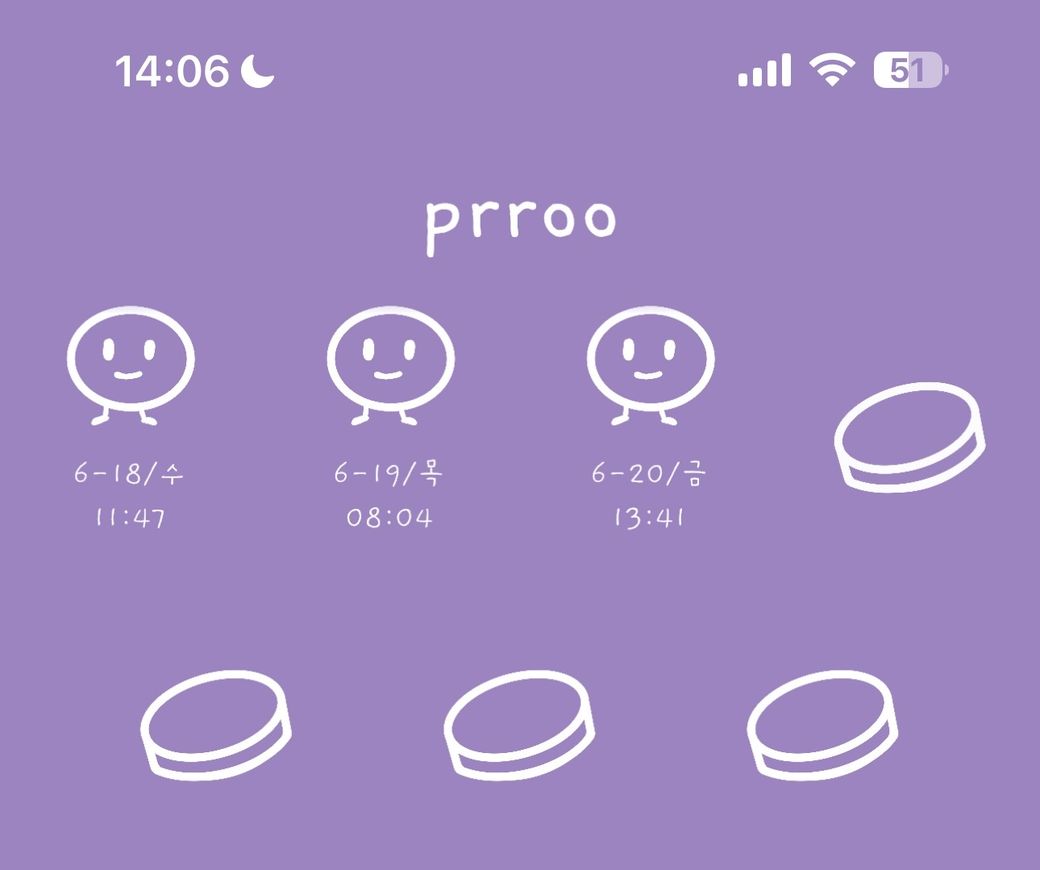Stamp the empty slot following the 6-20 entry
Screen dimensions: 1040x870
click(x=909, y=437)
